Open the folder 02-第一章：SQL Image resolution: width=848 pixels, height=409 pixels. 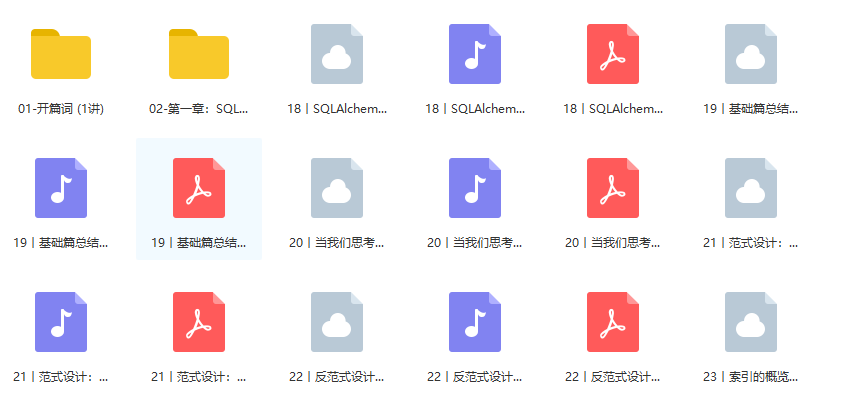(199, 54)
